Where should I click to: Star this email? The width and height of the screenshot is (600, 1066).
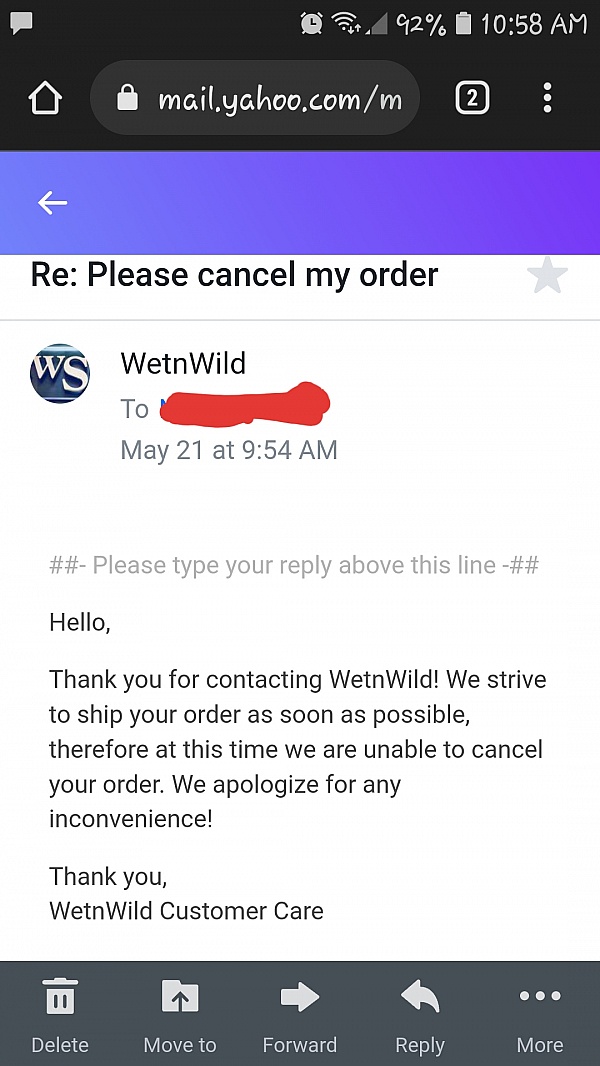pyautogui.click(x=547, y=275)
